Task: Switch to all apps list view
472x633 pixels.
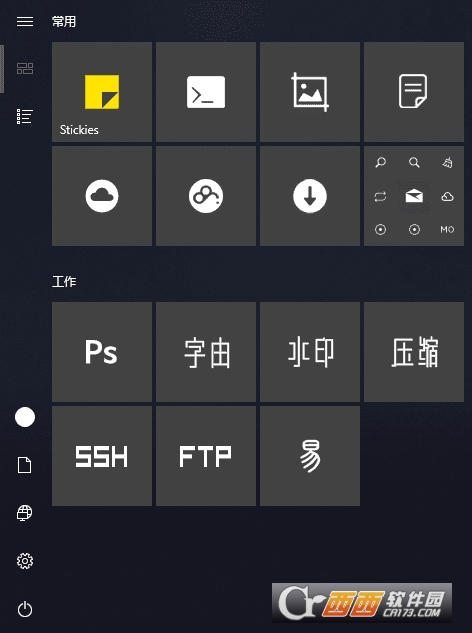Action: pos(25,117)
